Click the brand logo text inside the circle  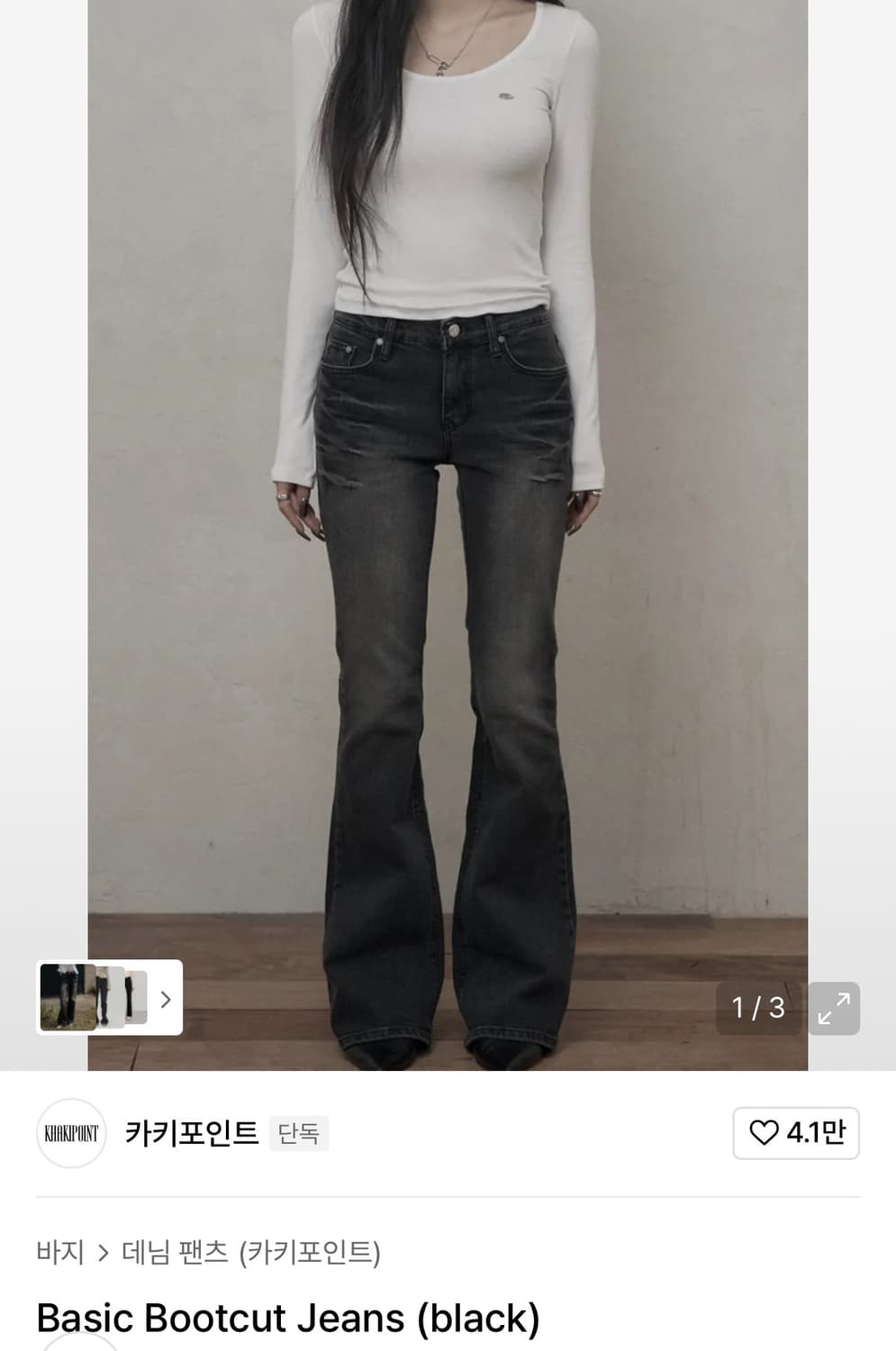click(x=71, y=1132)
